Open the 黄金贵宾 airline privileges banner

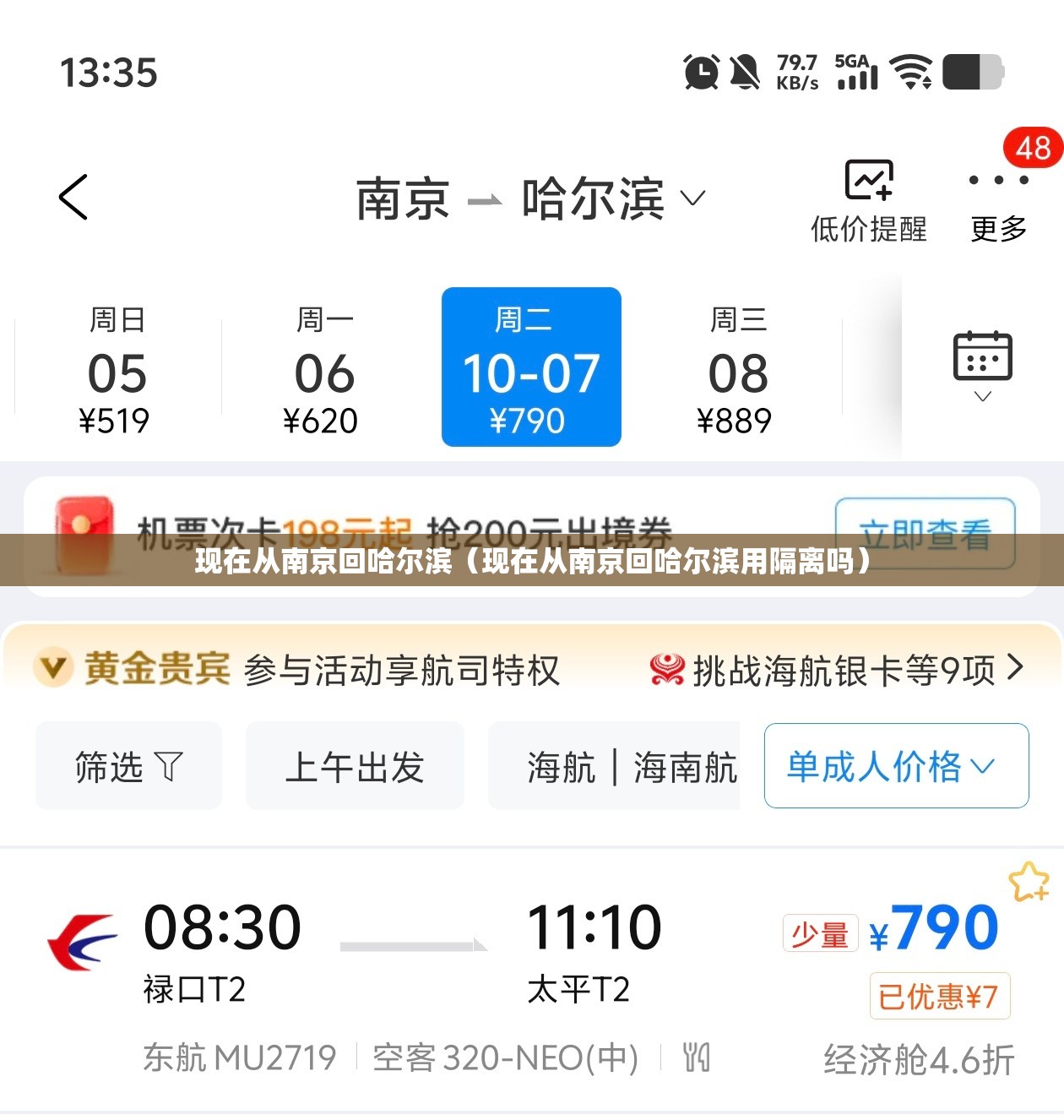click(x=530, y=670)
